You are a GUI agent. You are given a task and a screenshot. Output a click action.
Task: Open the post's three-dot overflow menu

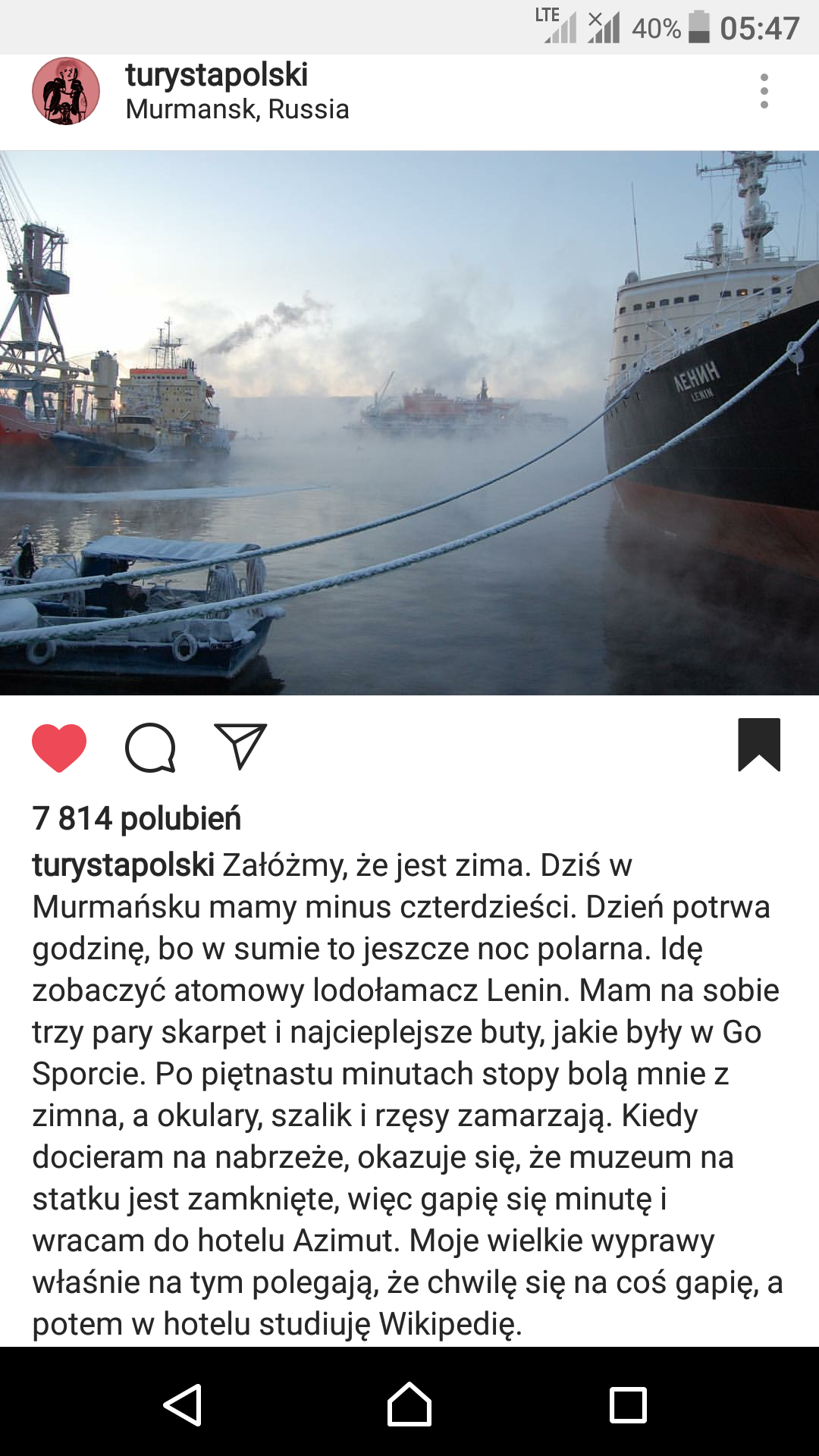[x=764, y=91]
